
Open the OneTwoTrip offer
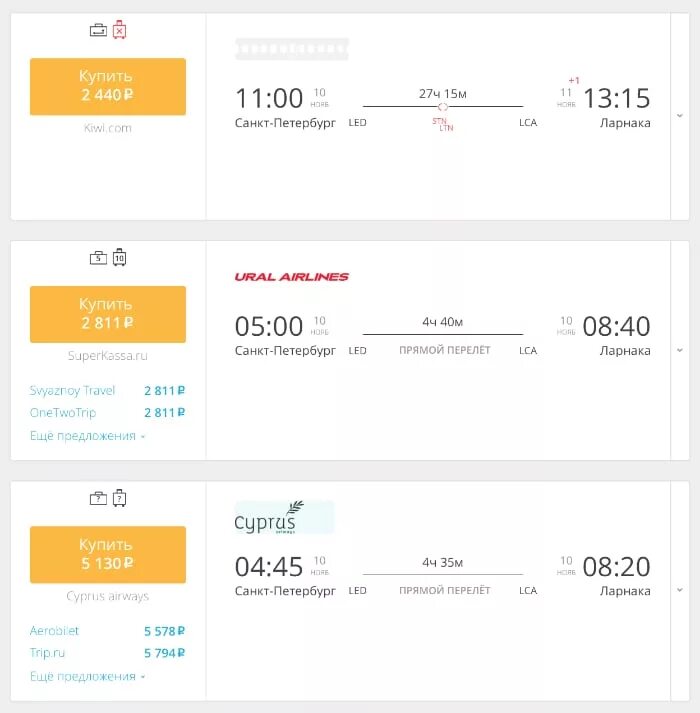click(66, 412)
